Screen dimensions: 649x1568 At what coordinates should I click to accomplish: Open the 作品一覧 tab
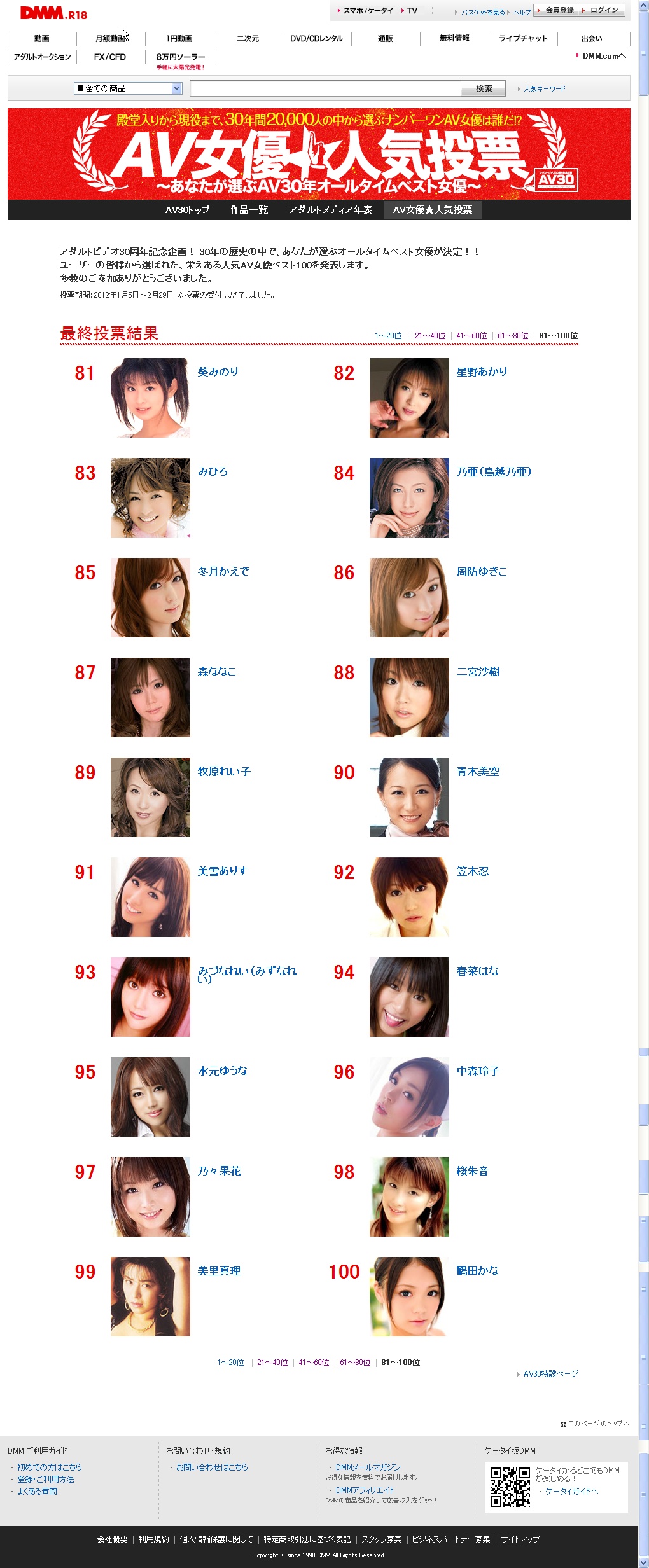click(x=249, y=210)
